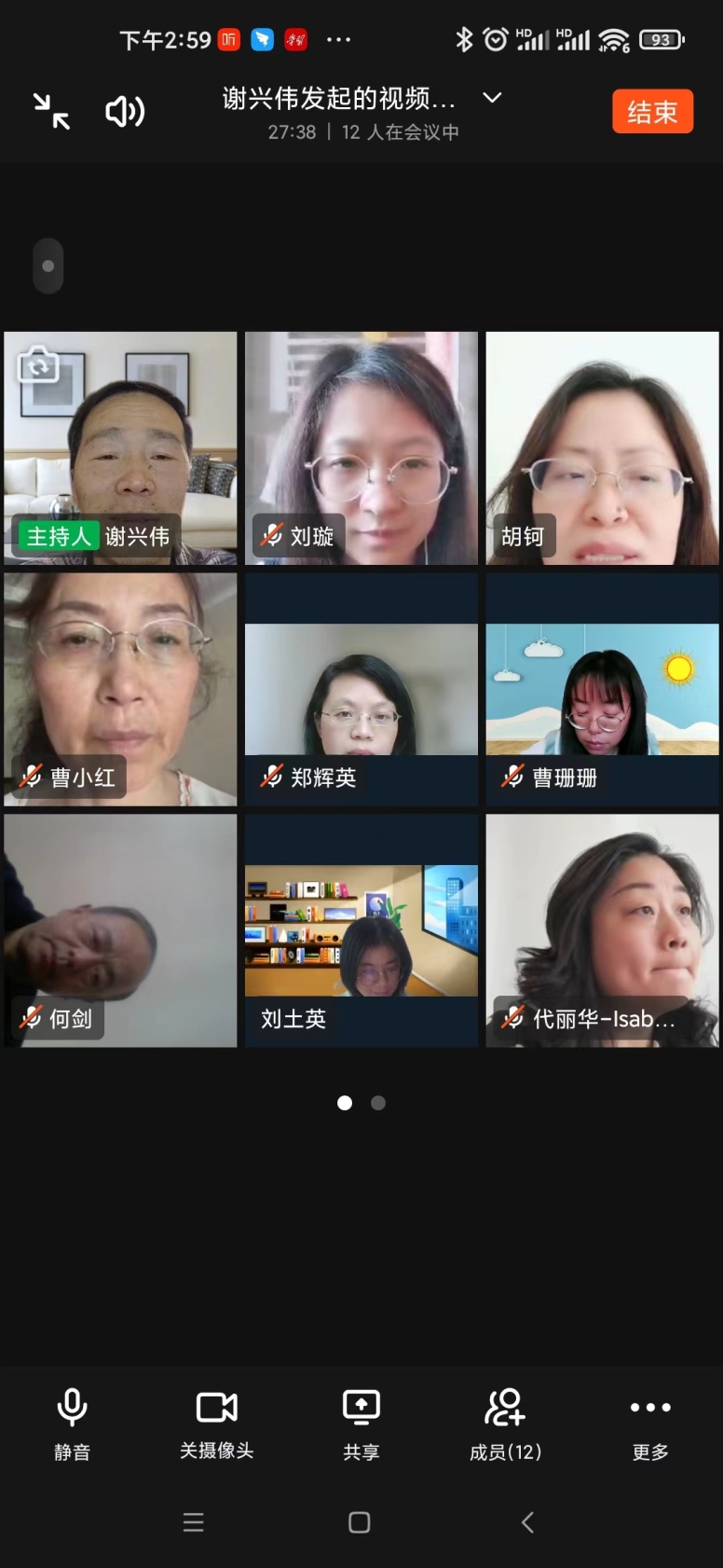Select 代丽华's video tile
Screen dimensions: 723x1568
coord(602,930)
